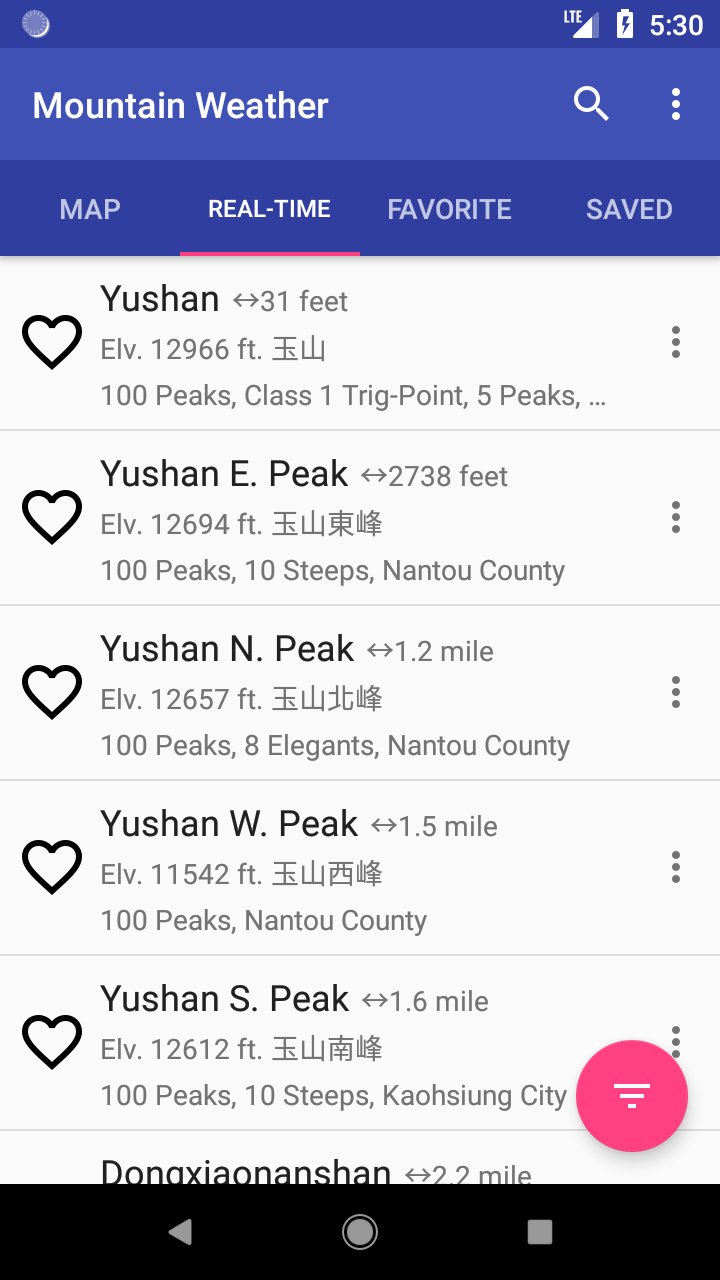This screenshot has height=1280, width=720.
Task: Open the app bar overflow menu
Action: pos(676,104)
